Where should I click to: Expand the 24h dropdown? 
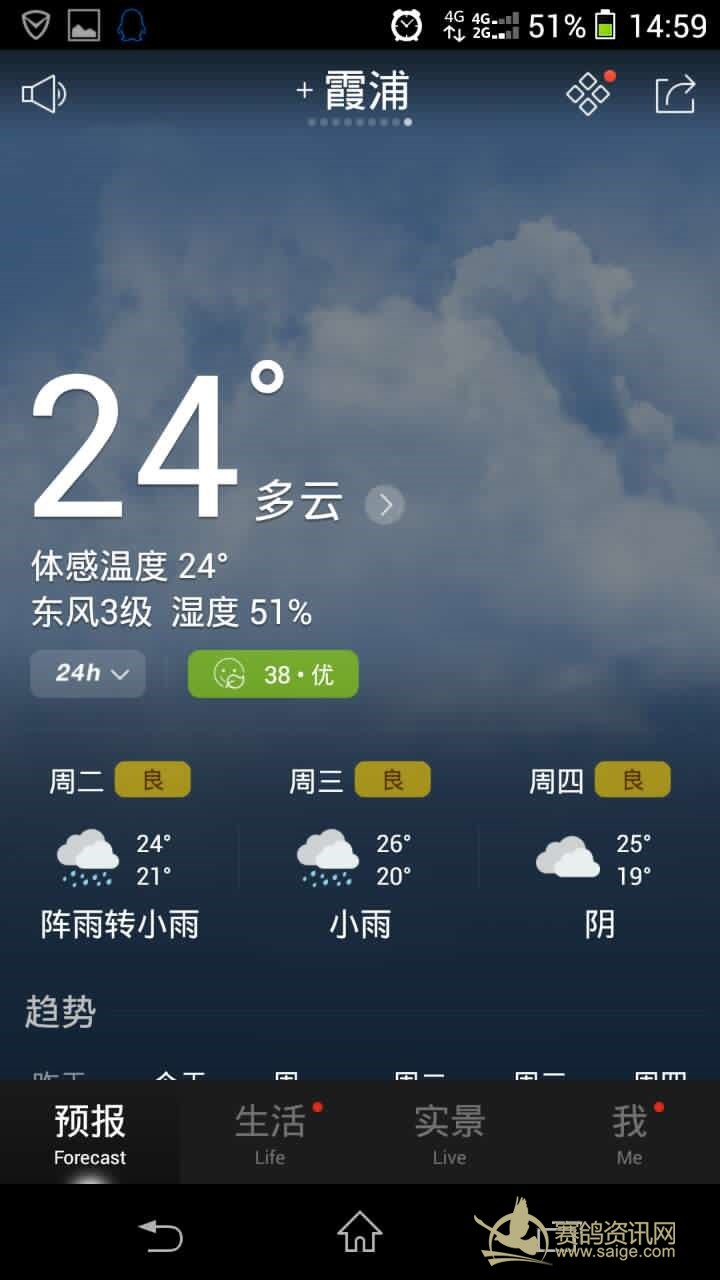(88, 673)
